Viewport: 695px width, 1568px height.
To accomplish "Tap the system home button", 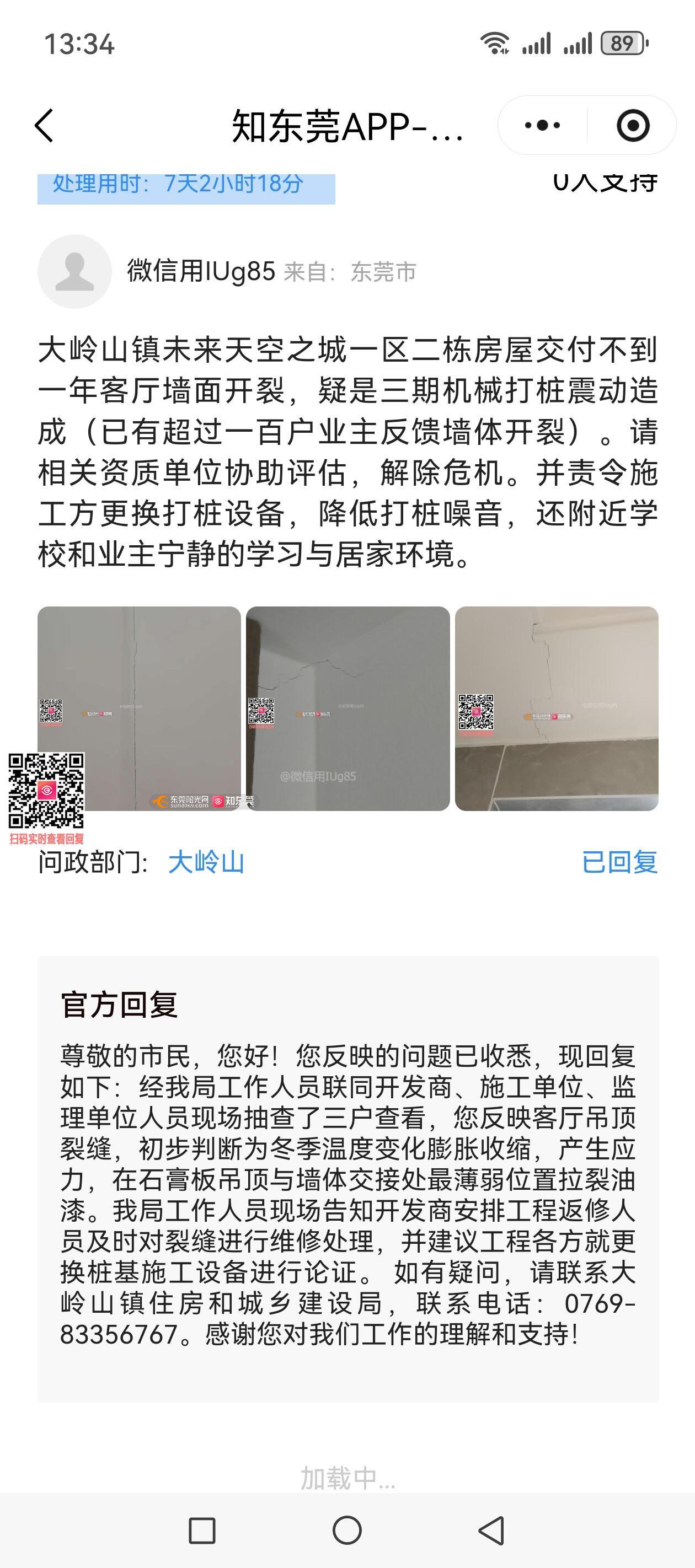I will 347,1529.
